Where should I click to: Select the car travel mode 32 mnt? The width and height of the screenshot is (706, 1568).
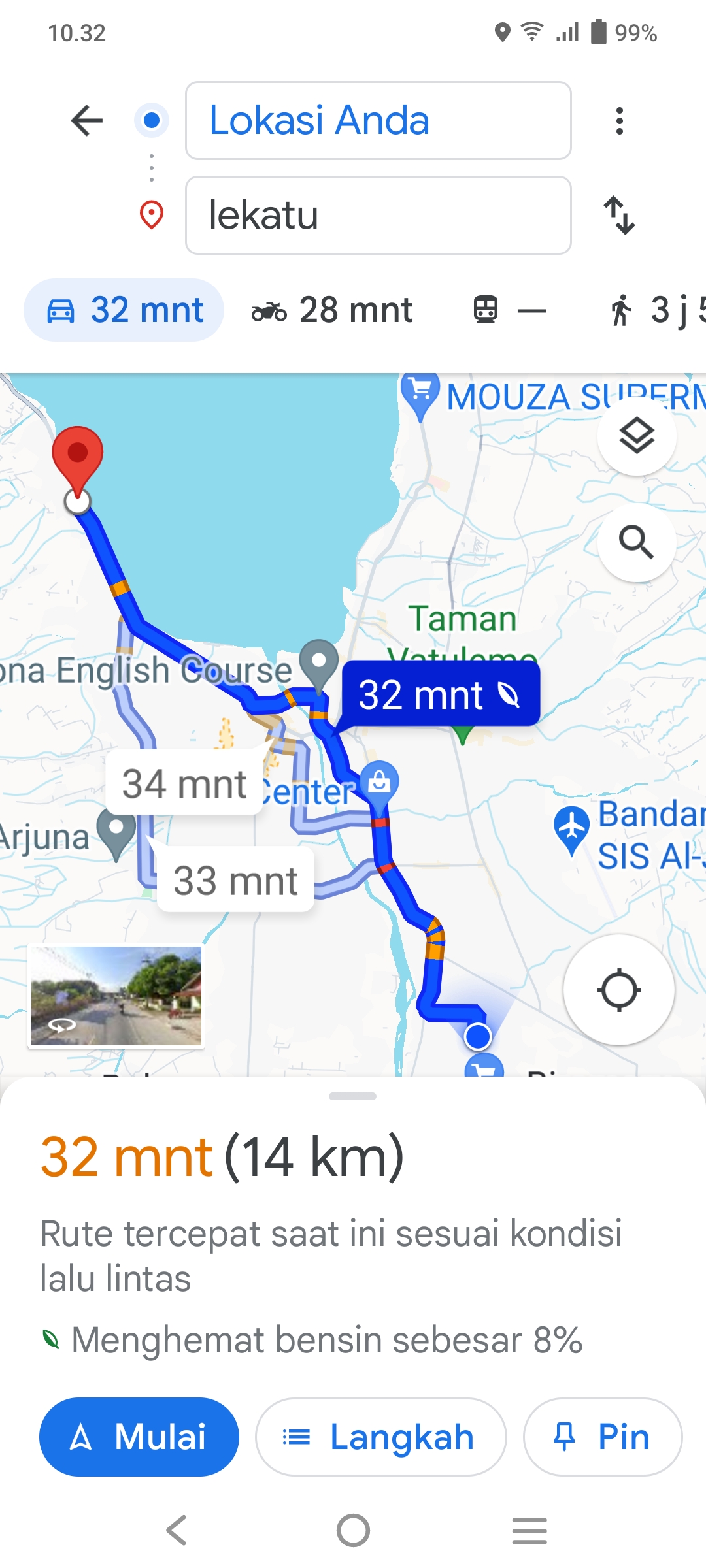(124, 310)
